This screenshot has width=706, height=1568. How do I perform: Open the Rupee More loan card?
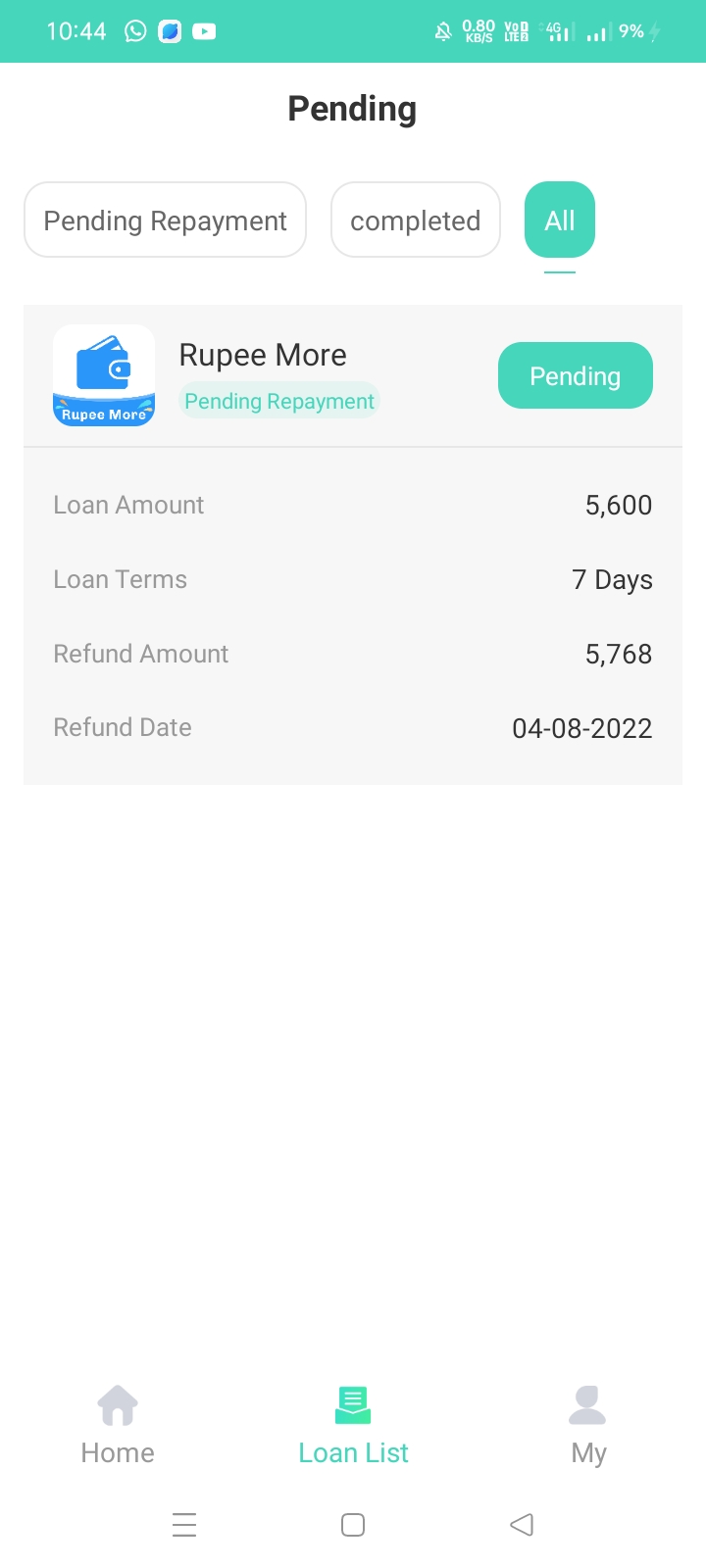click(263, 356)
